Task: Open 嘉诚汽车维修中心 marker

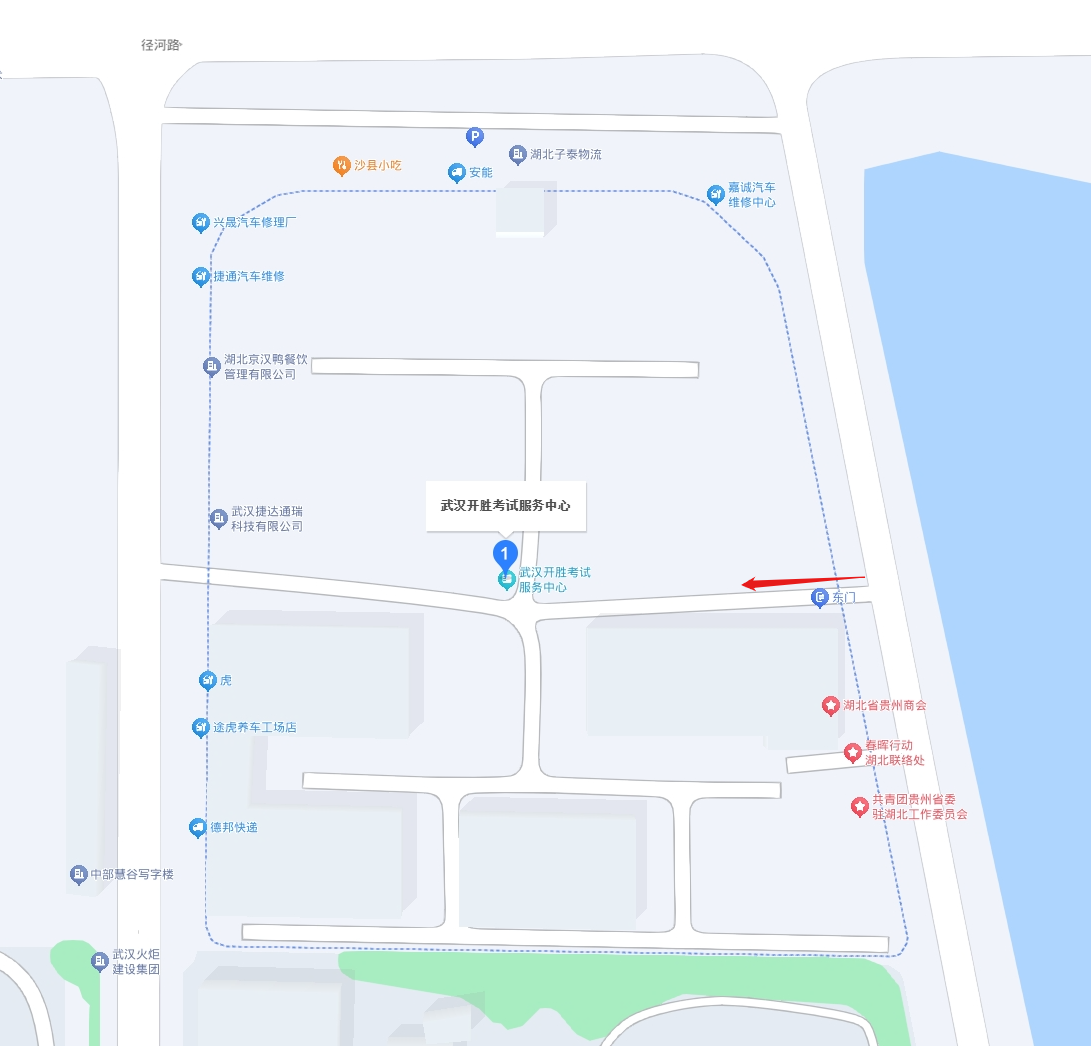Action: [716, 194]
